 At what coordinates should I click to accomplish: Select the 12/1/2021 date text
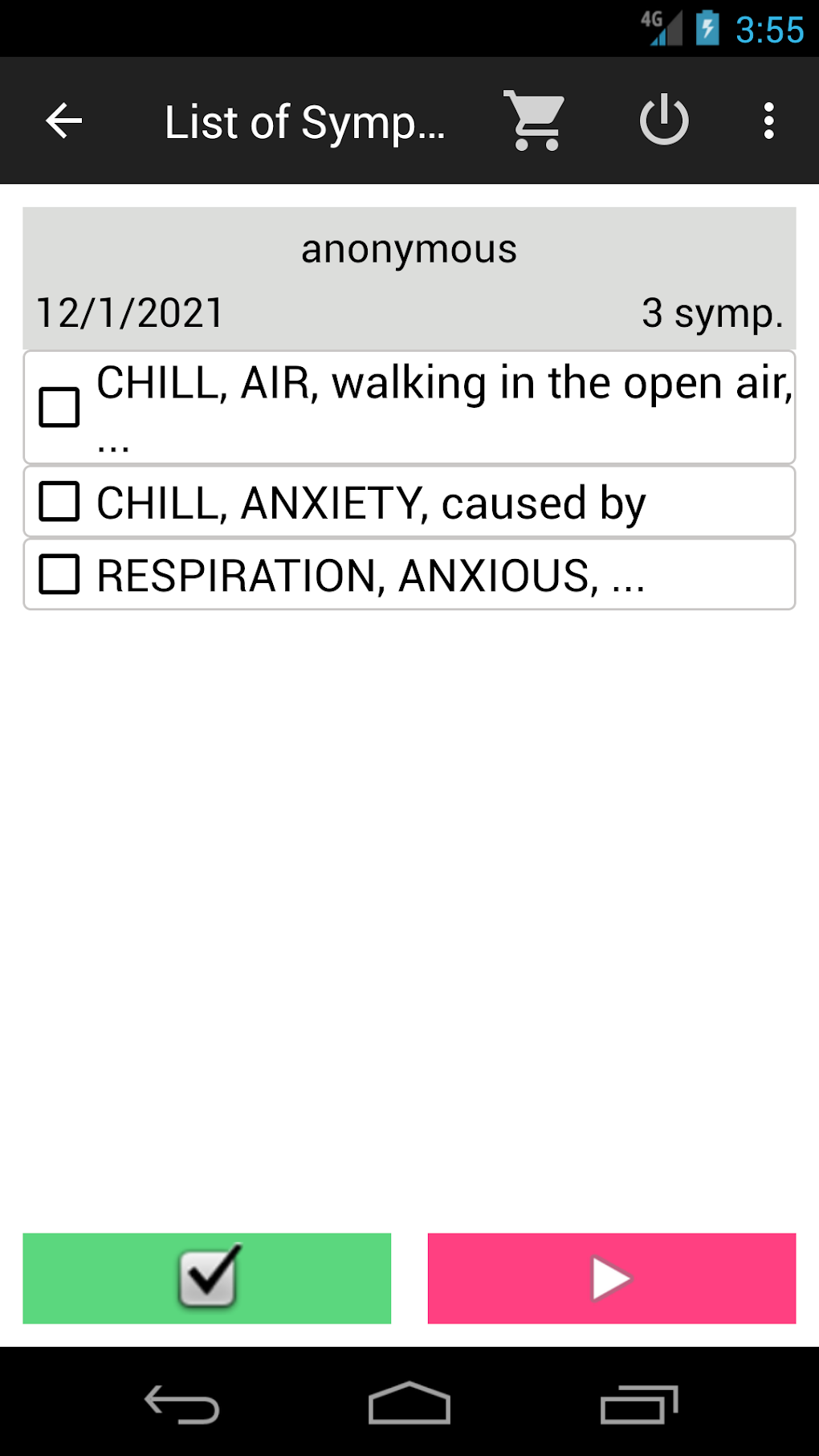[x=128, y=313]
